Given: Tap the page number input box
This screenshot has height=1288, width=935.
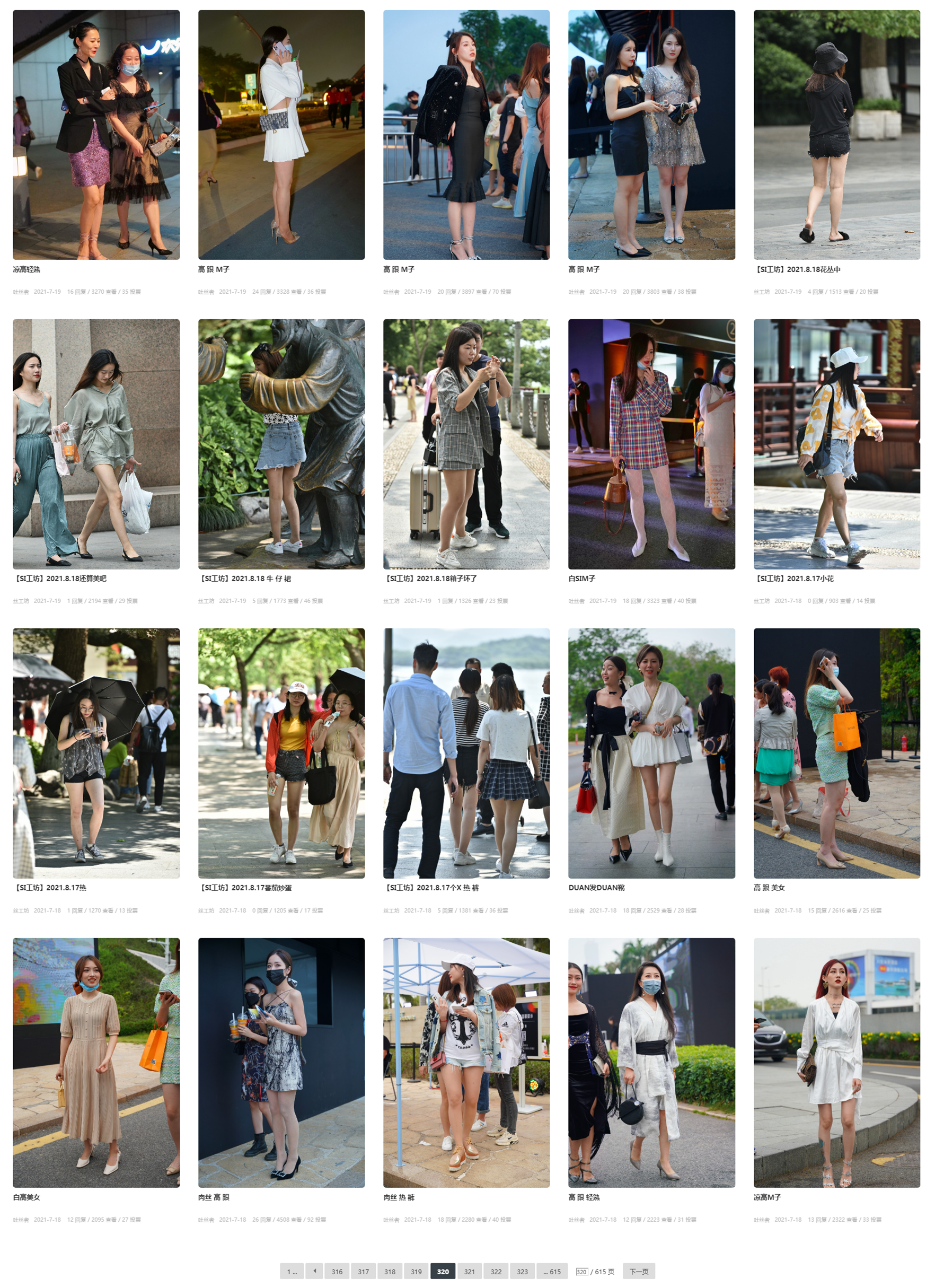Looking at the screenshot, I should pyautogui.click(x=581, y=1271).
